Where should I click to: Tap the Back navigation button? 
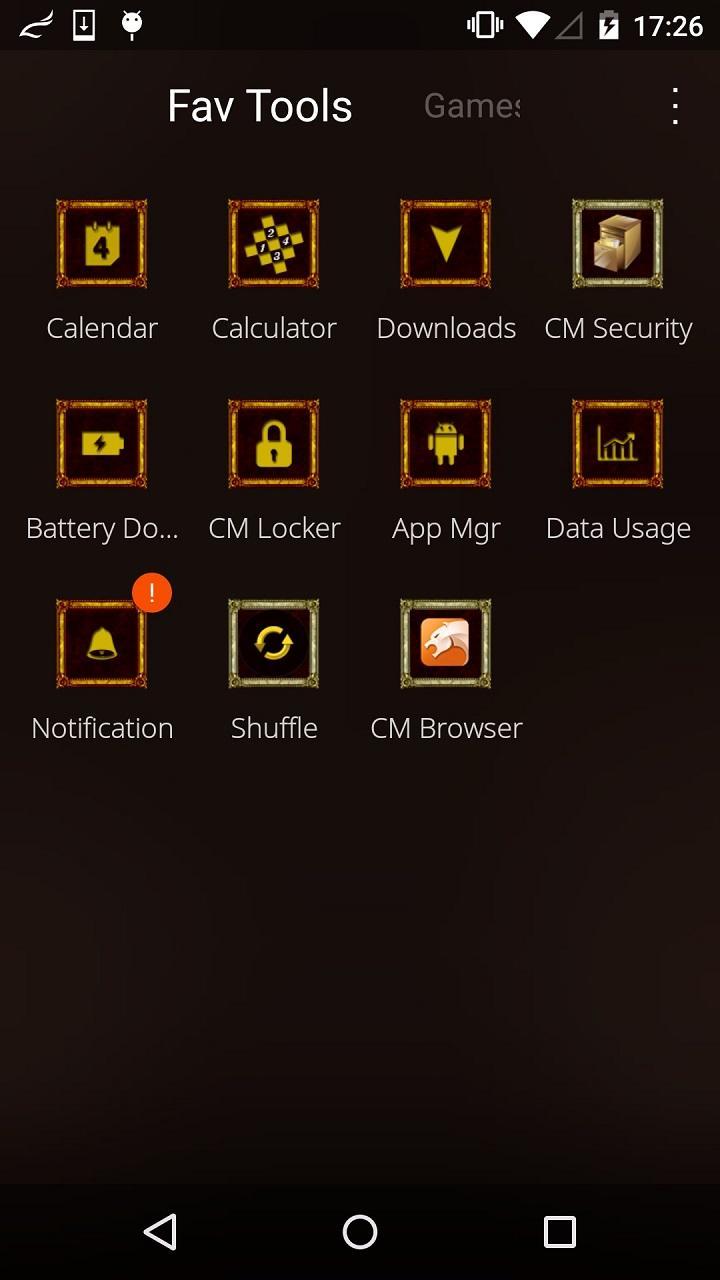click(160, 1232)
